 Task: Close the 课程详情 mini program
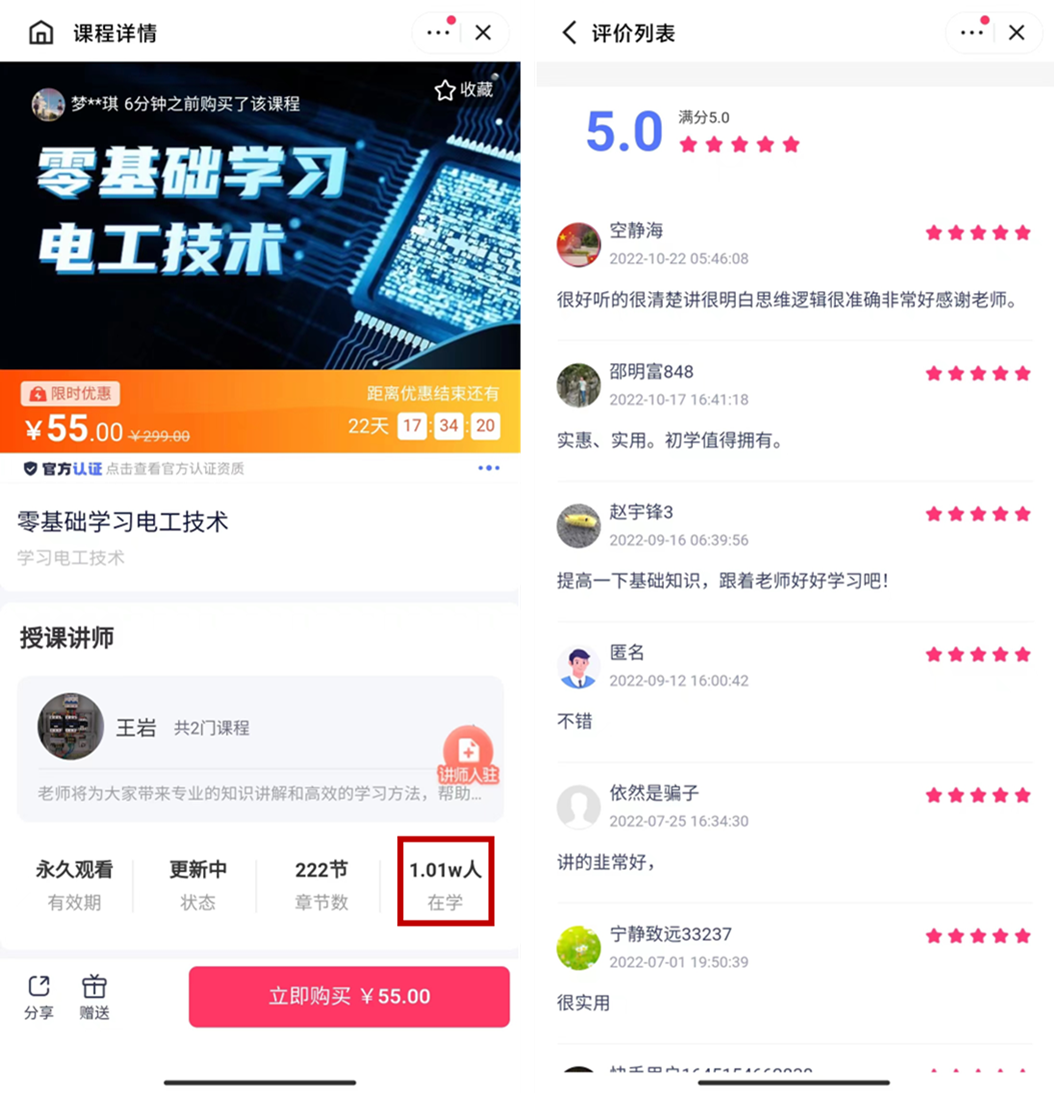point(483,33)
